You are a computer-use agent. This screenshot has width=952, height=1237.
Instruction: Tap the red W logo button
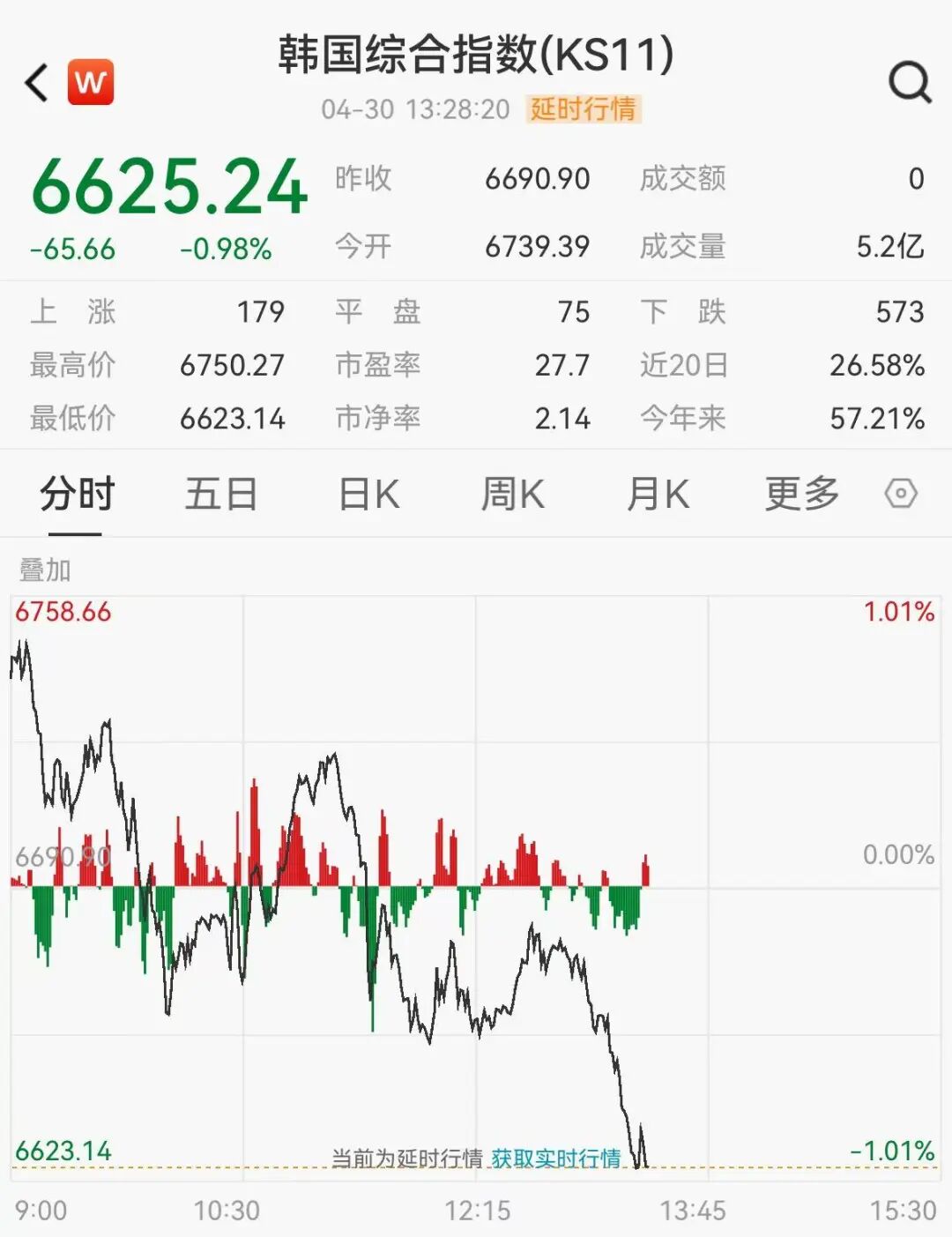pos(91,82)
